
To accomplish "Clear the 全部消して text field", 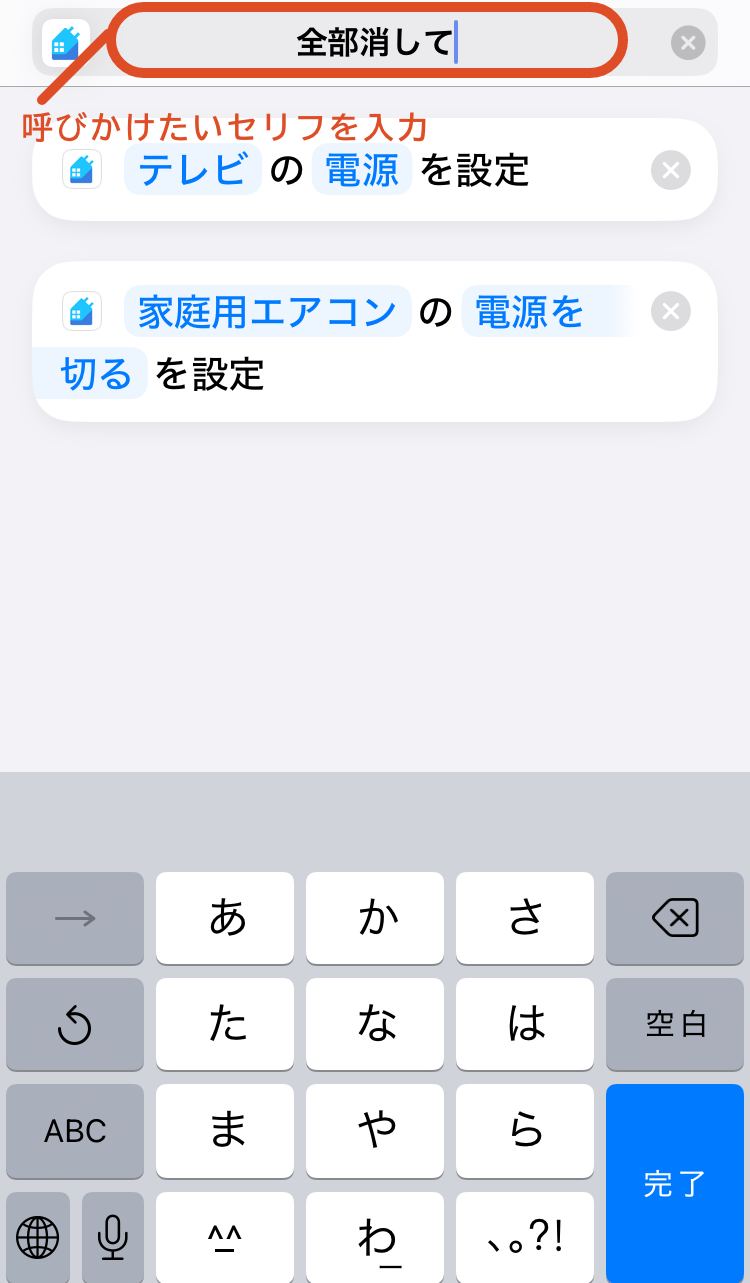I will click(x=688, y=42).
